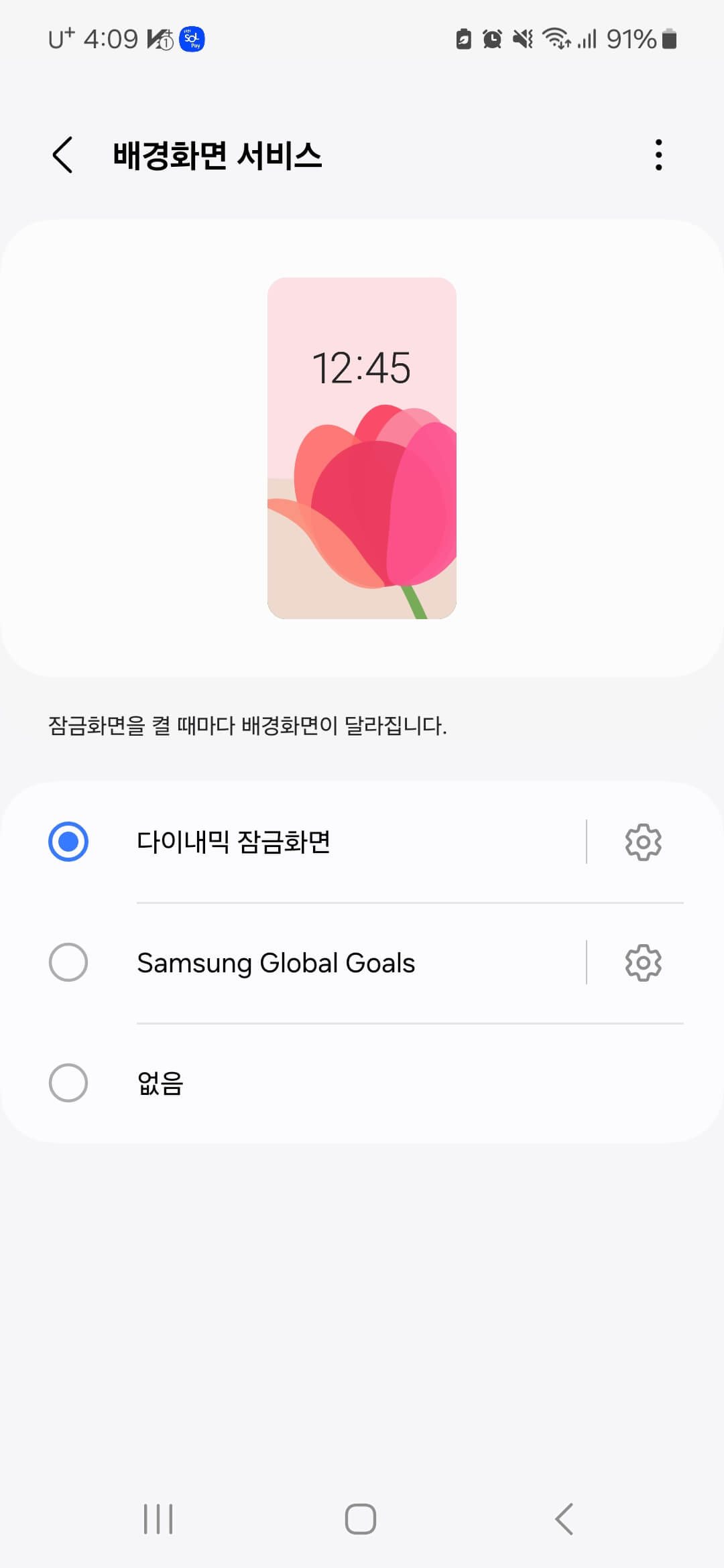The width and height of the screenshot is (724, 1568).
Task: Tap the SOL Pay notification icon
Action: tap(191, 39)
